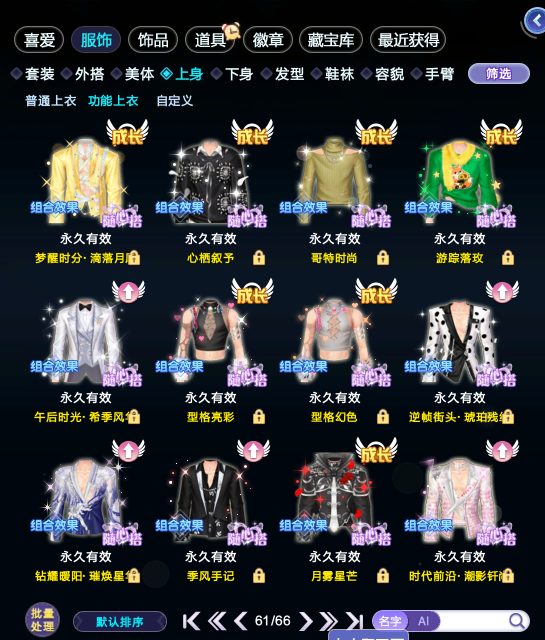Screen dimensions: 545x640
Task: Go to the next page
Action: click(x=306, y=621)
